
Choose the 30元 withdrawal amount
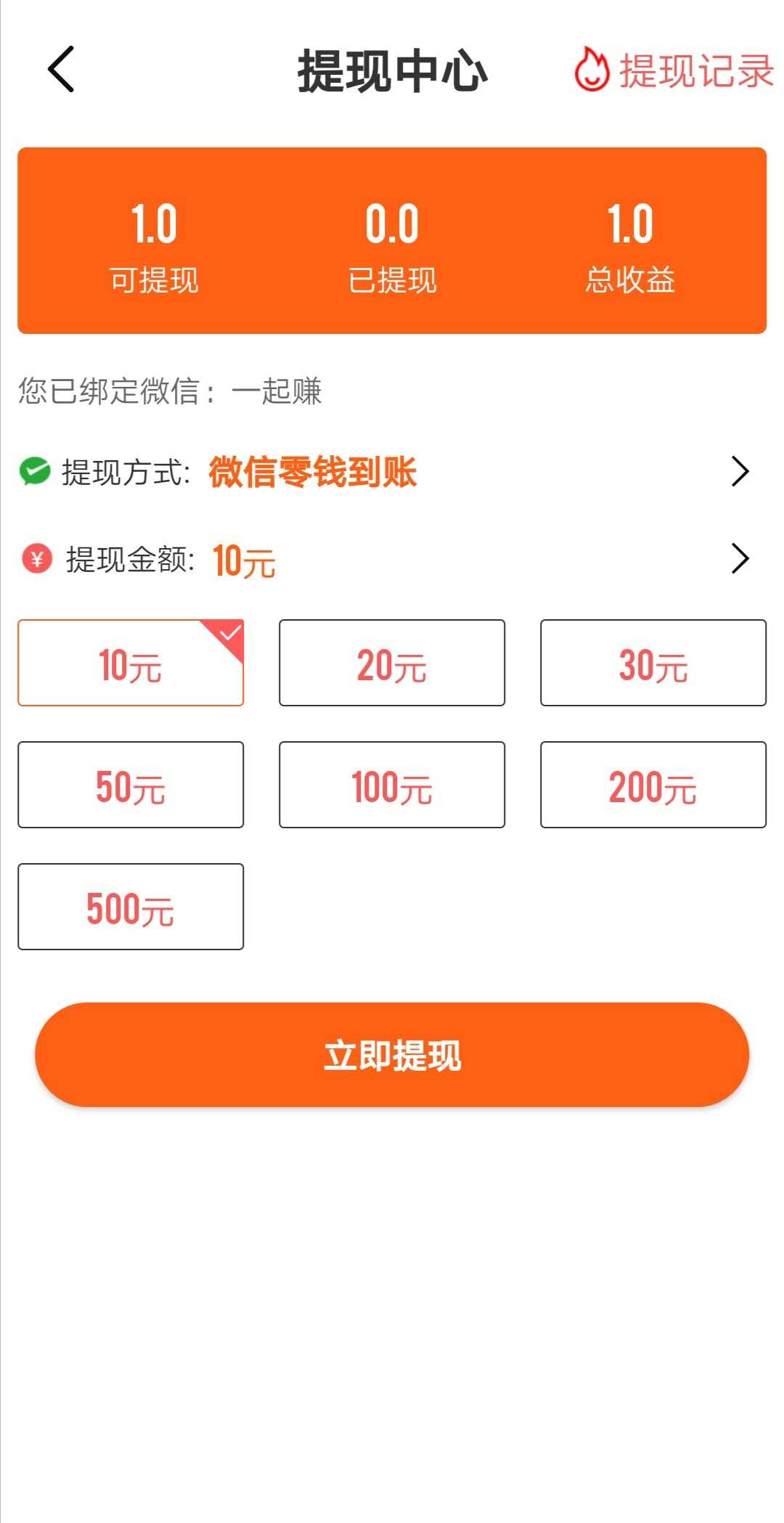click(x=653, y=663)
